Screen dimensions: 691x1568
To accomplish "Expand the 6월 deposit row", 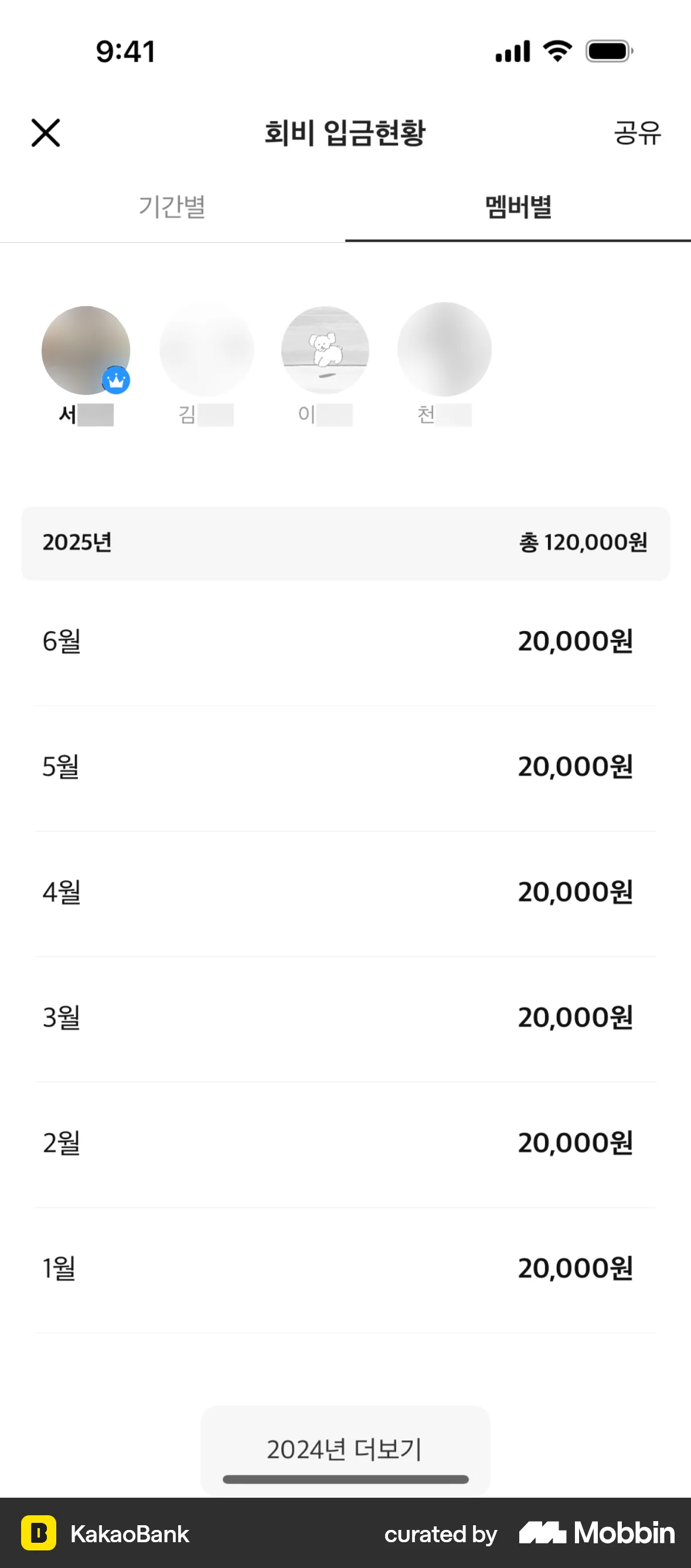I will click(345, 642).
